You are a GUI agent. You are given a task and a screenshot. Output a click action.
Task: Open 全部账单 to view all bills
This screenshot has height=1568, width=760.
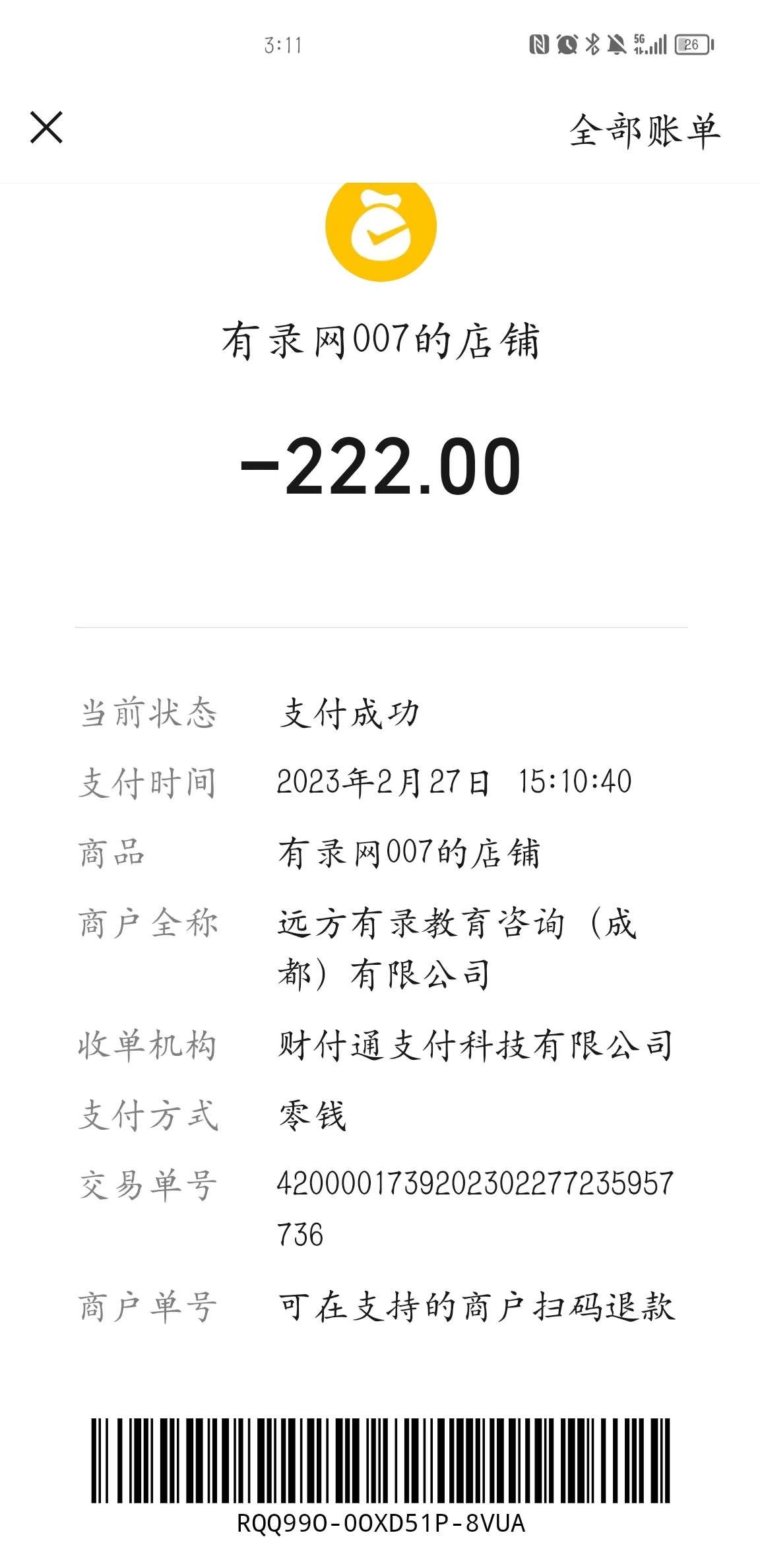(x=644, y=130)
